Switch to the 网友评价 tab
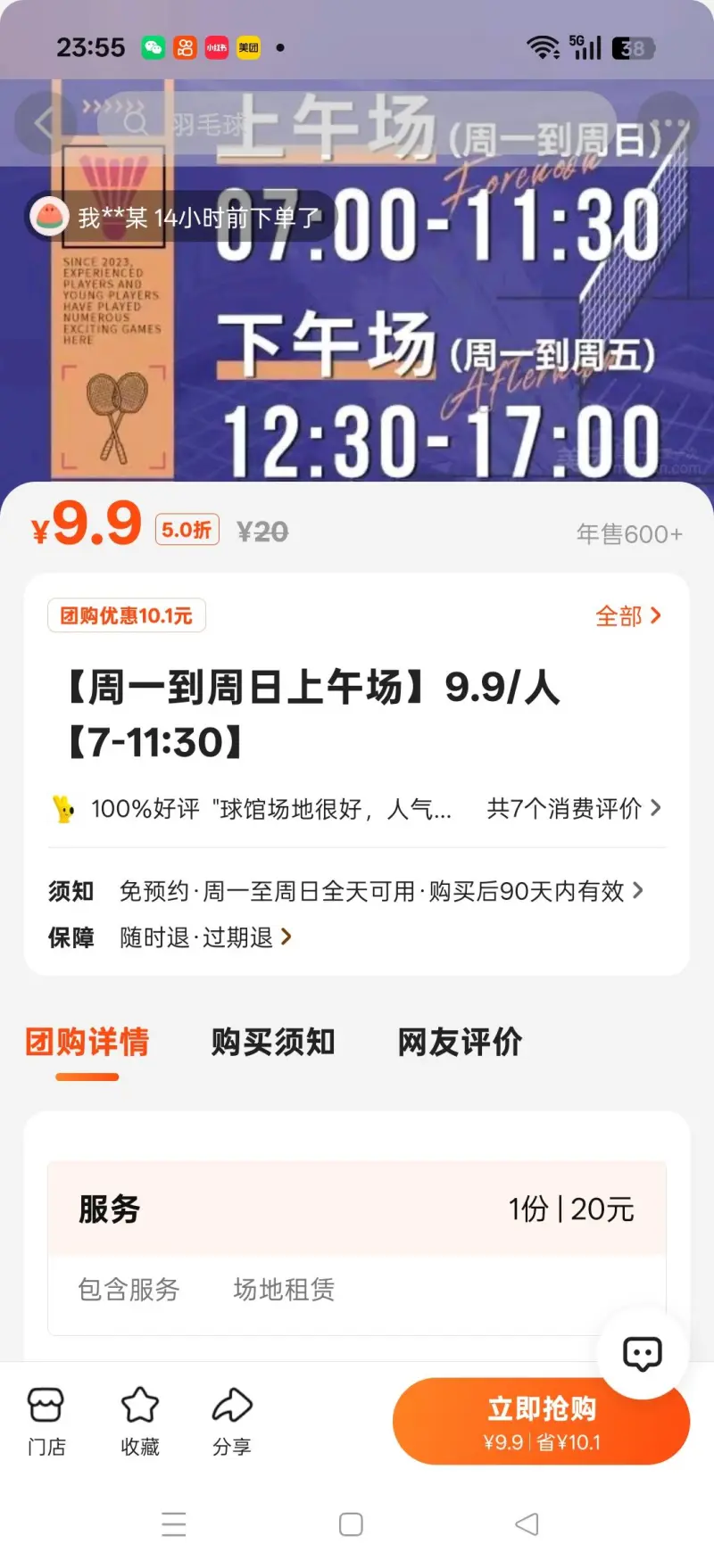The image size is (714, 1568). (x=460, y=1042)
